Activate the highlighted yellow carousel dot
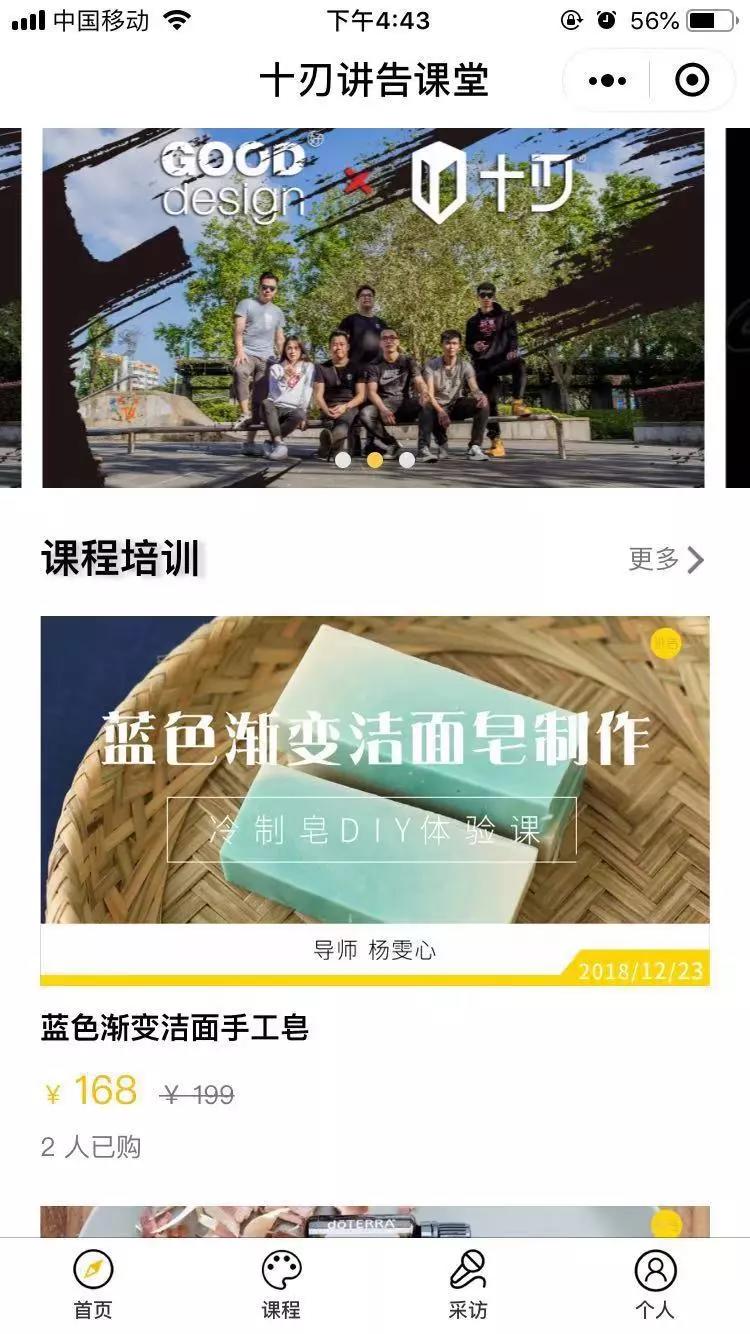The height and width of the screenshot is (1334, 750). point(375,460)
